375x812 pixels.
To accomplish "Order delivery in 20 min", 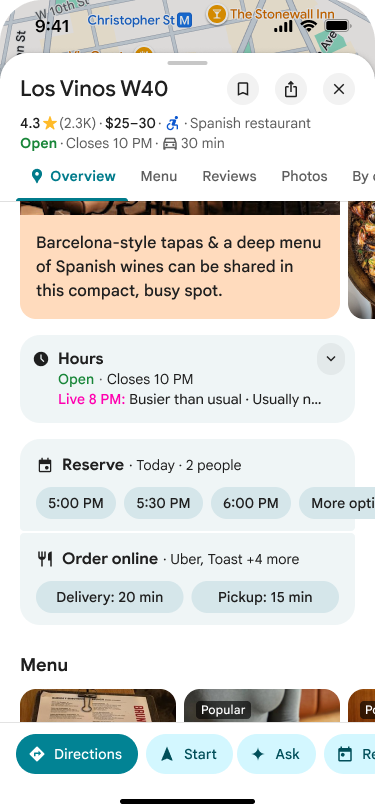I will click(x=109, y=597).
